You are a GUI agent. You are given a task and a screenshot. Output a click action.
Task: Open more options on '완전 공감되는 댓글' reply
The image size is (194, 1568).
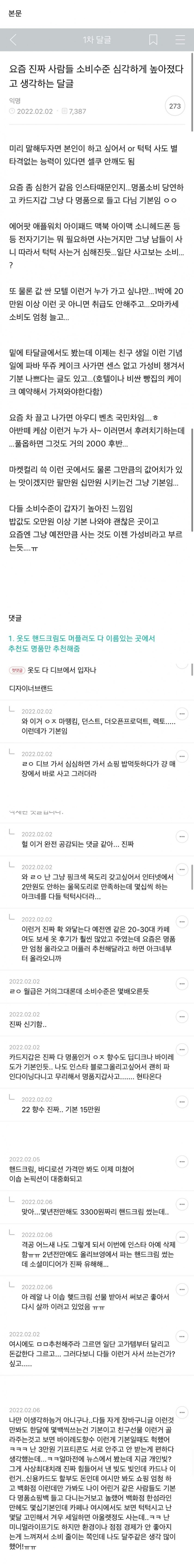[x=181, y=835]
